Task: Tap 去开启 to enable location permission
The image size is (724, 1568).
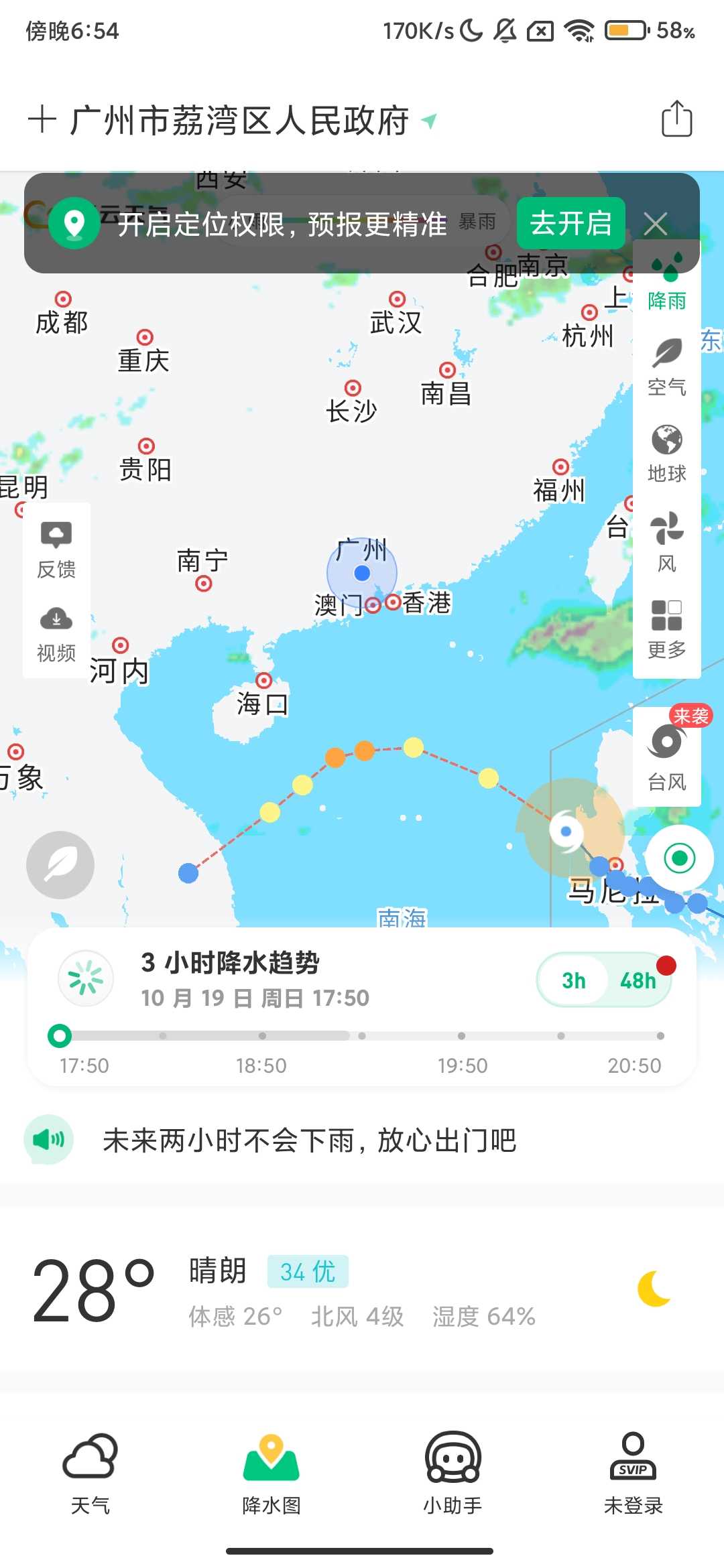Action: point(570,223)
